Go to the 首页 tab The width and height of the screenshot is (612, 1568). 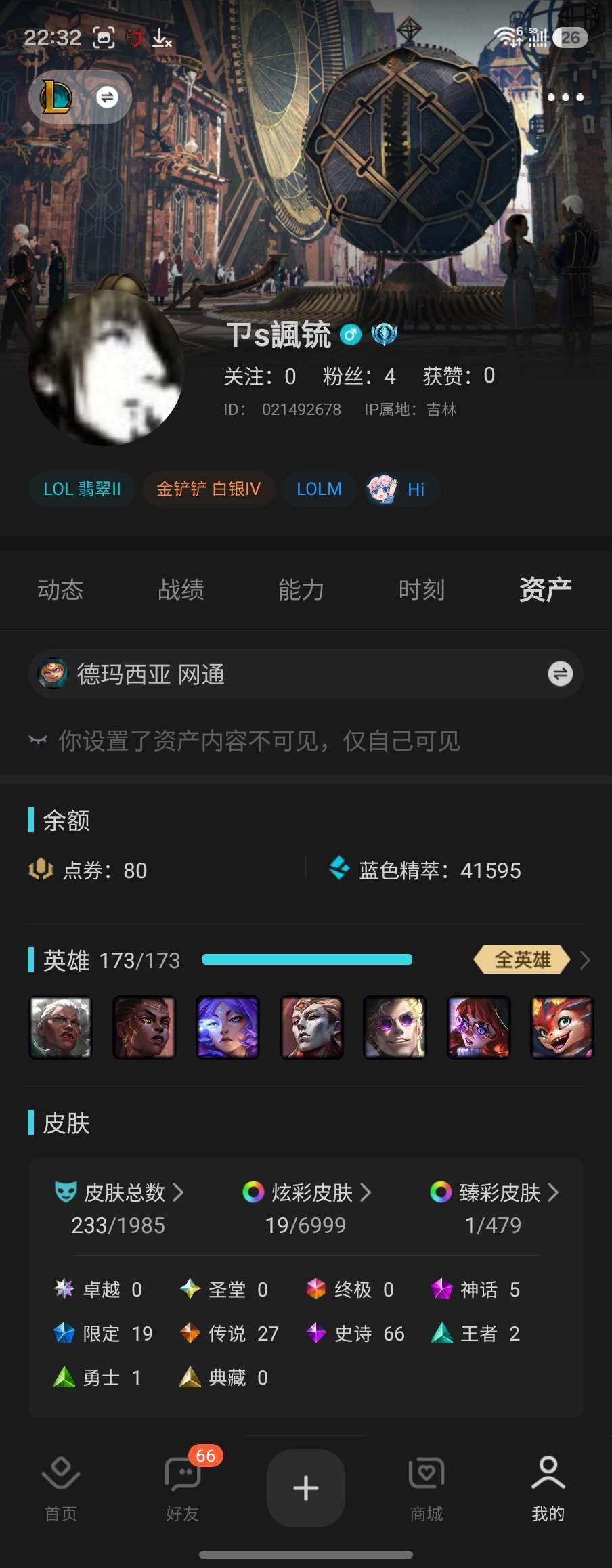[x=61, y=1488]
